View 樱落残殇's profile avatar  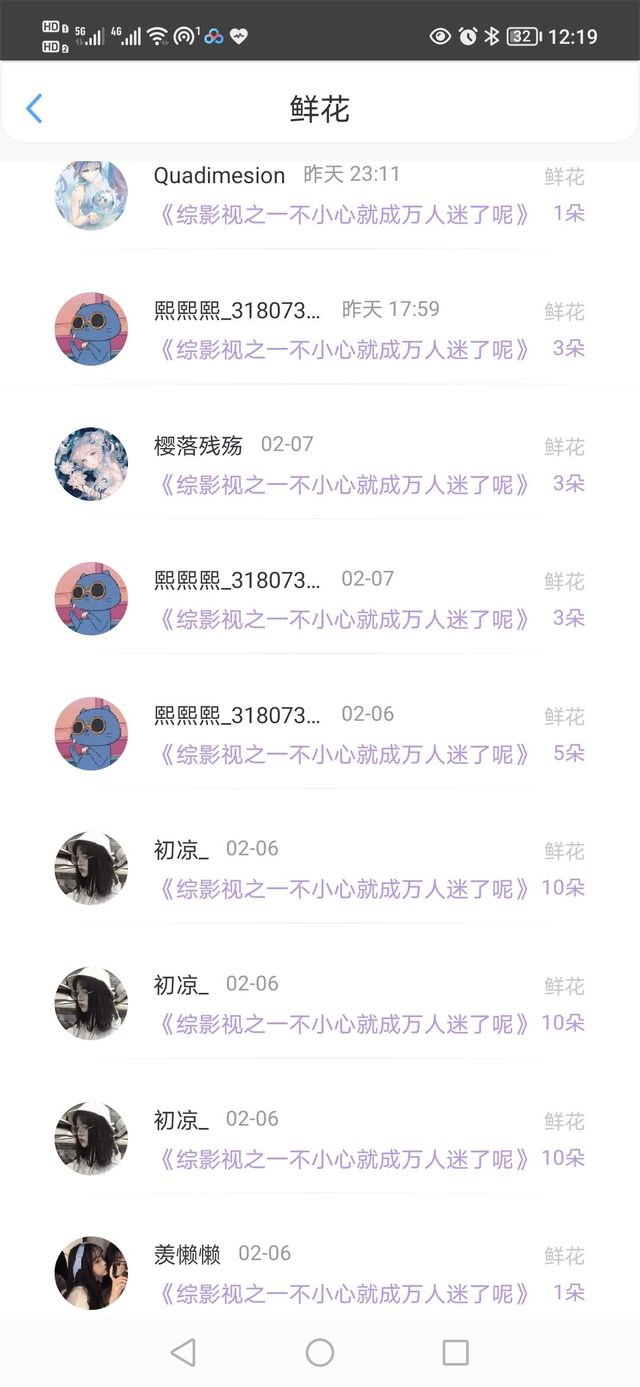[91, 464]
